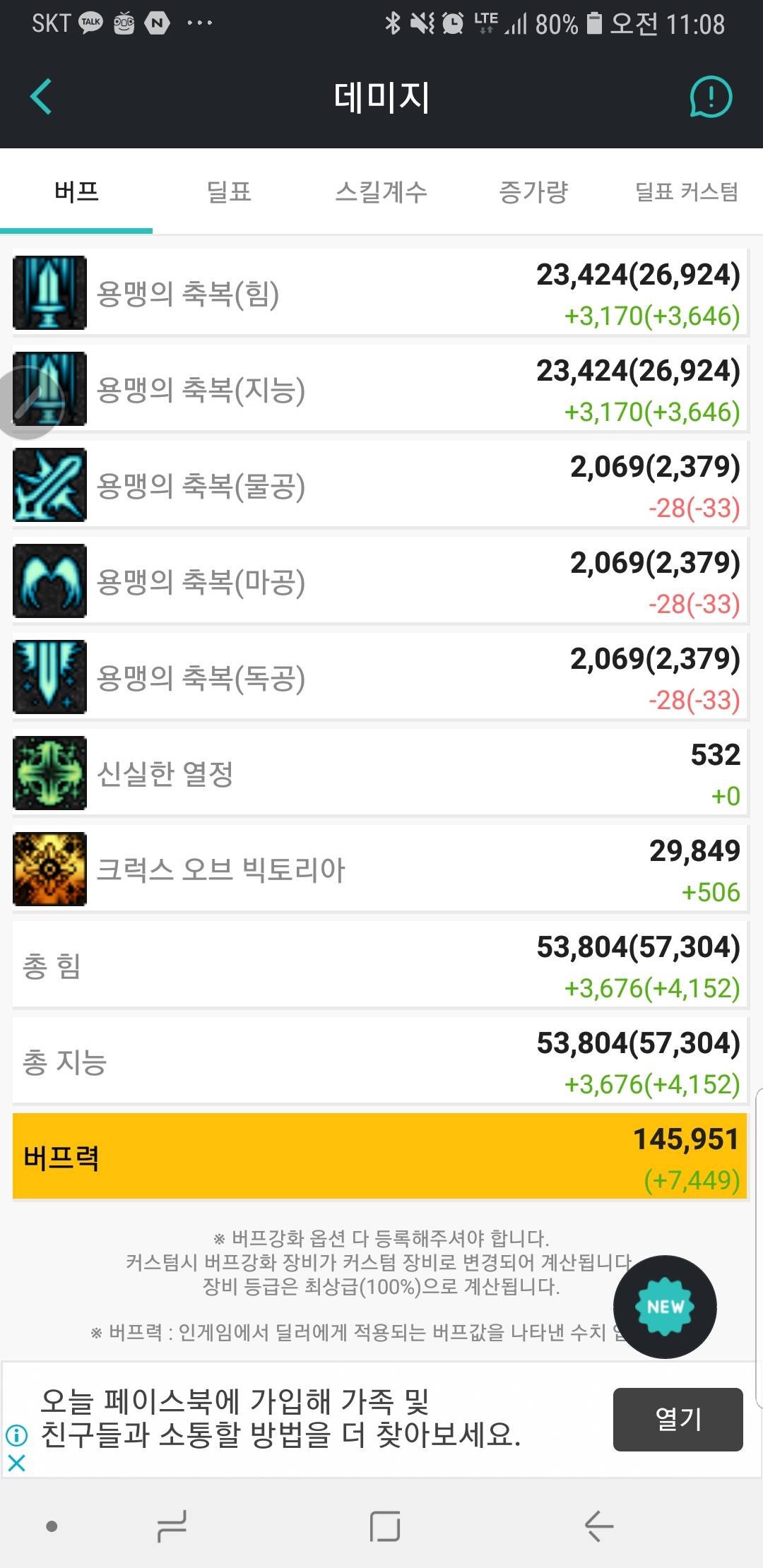Screen dimensions: 763x1568
Task: Go back using the header arrow
Action: click(41, 97)
